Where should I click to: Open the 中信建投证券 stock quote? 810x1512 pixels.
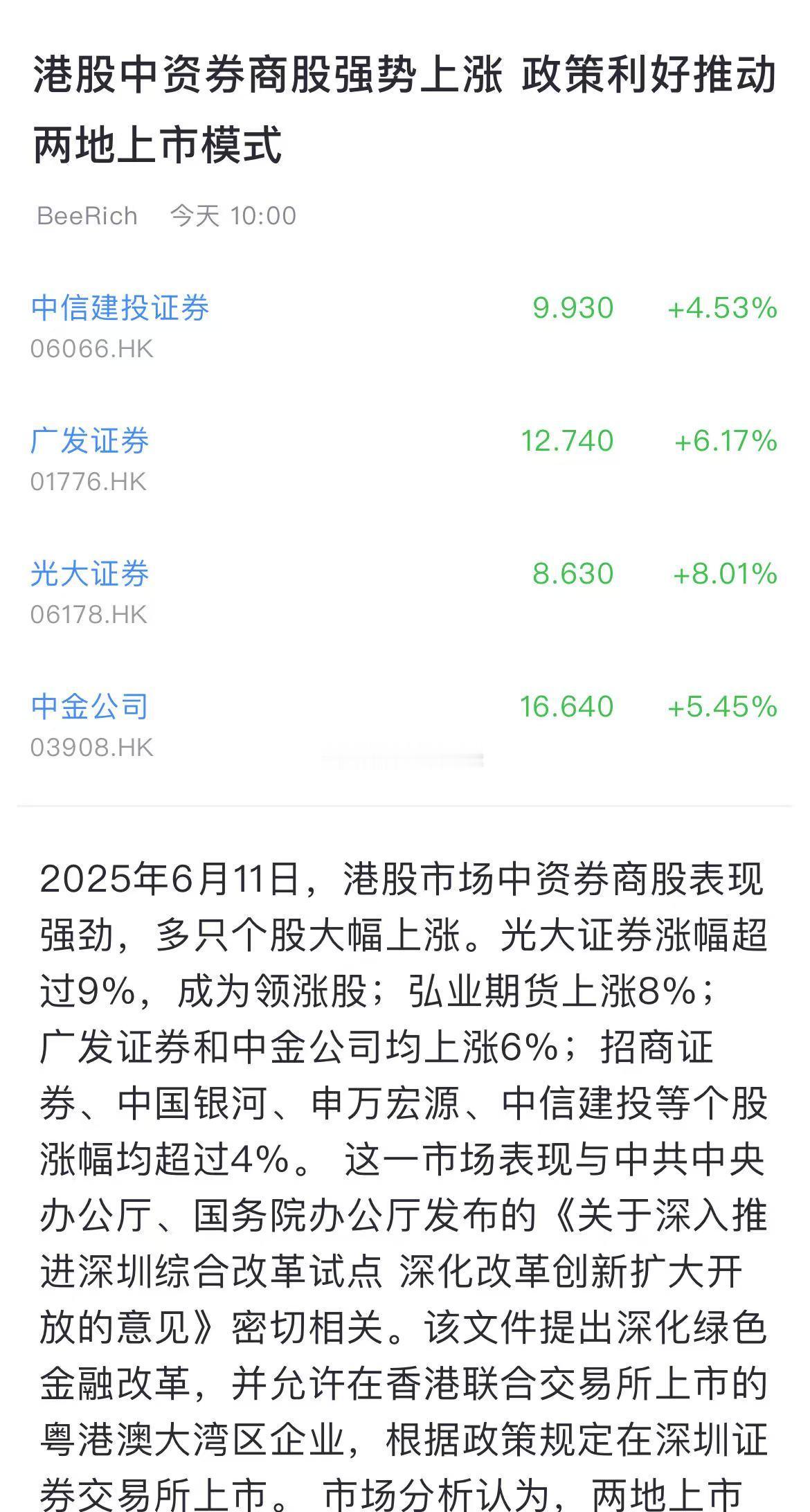[x=120, y=309]
